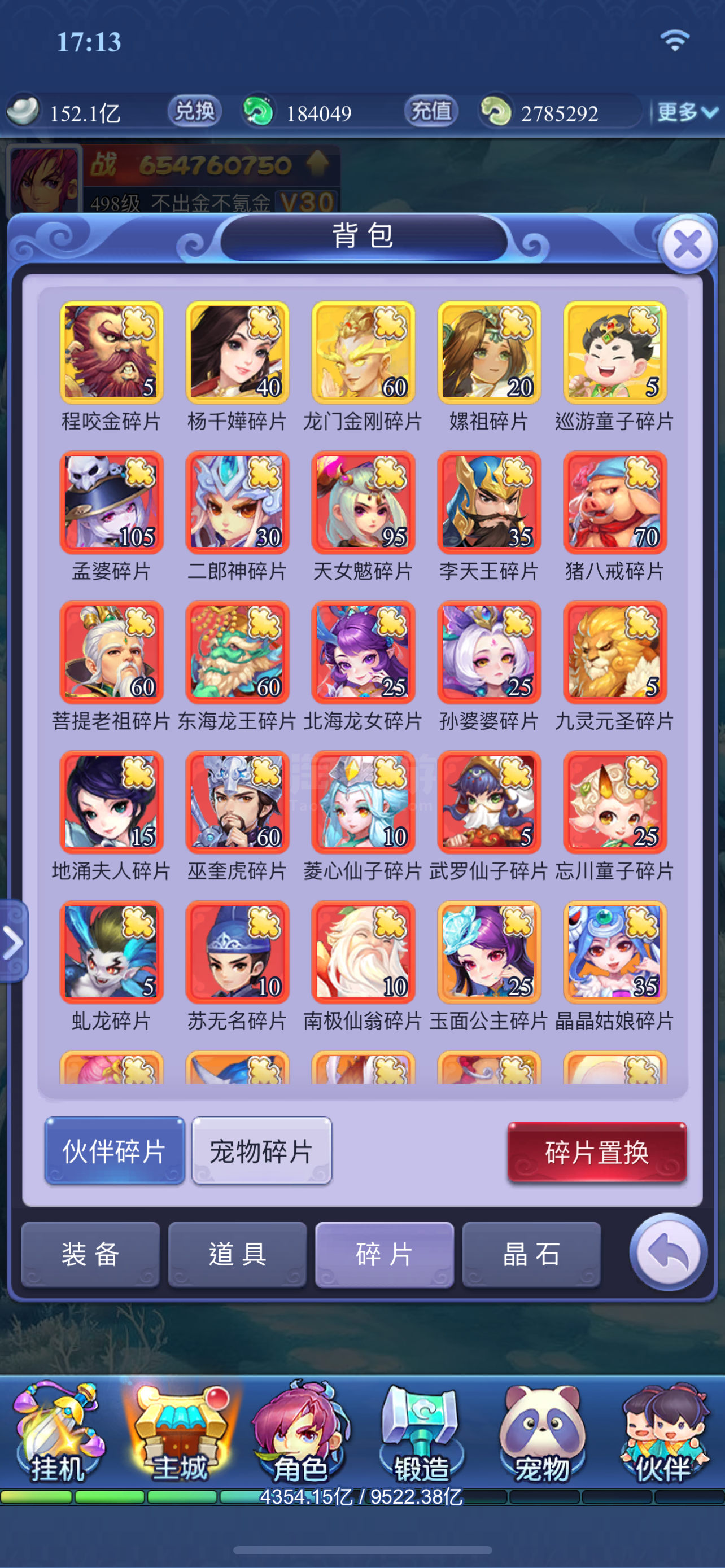Image resolution: width=725 pixels, height=1568 pixels.
Task: Expand the side panel arrow on left edge
Action: pos(14,941)
